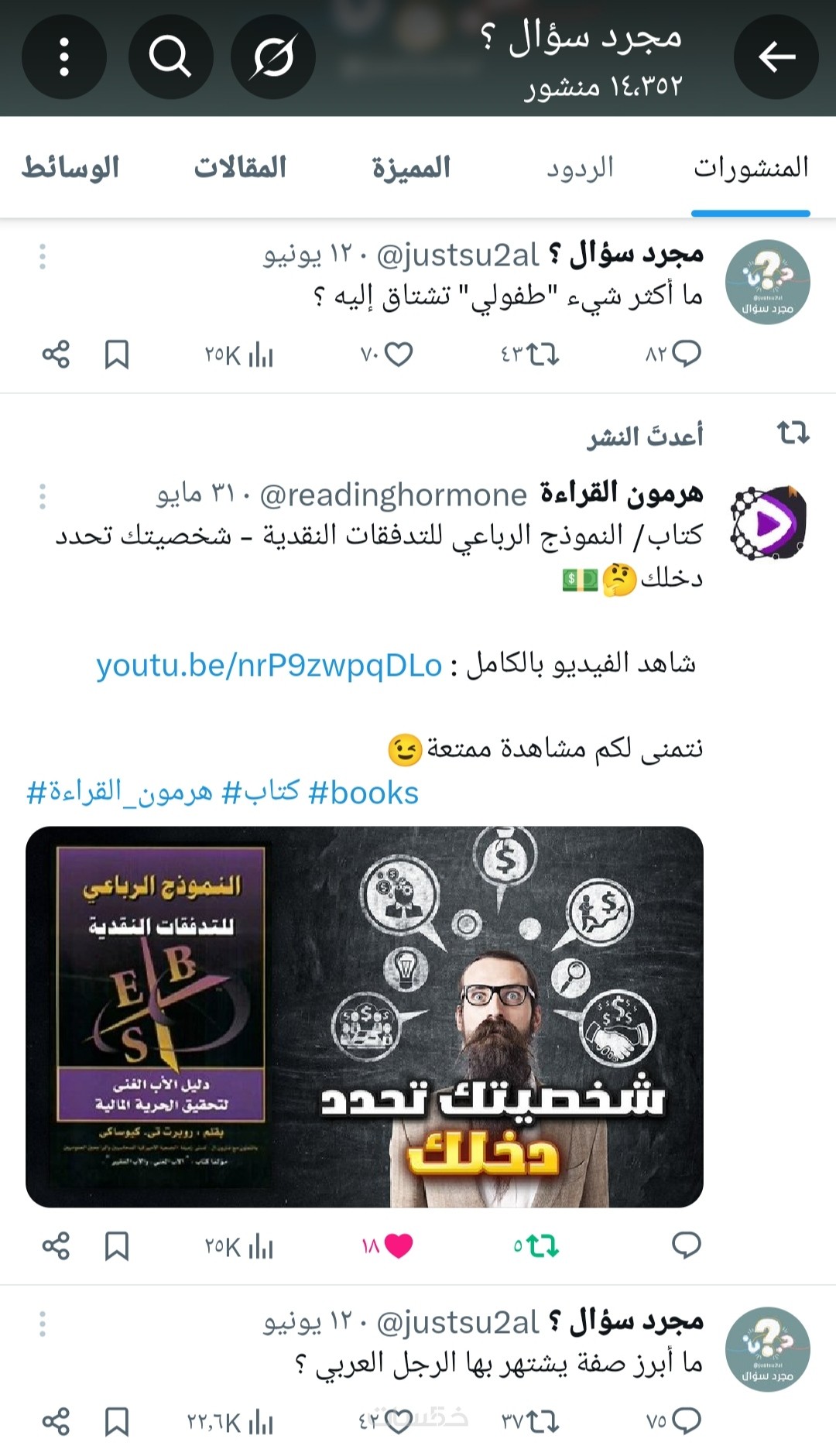
Task: Bookmark the طفولي question post
Action: click(x=117, y=355)
